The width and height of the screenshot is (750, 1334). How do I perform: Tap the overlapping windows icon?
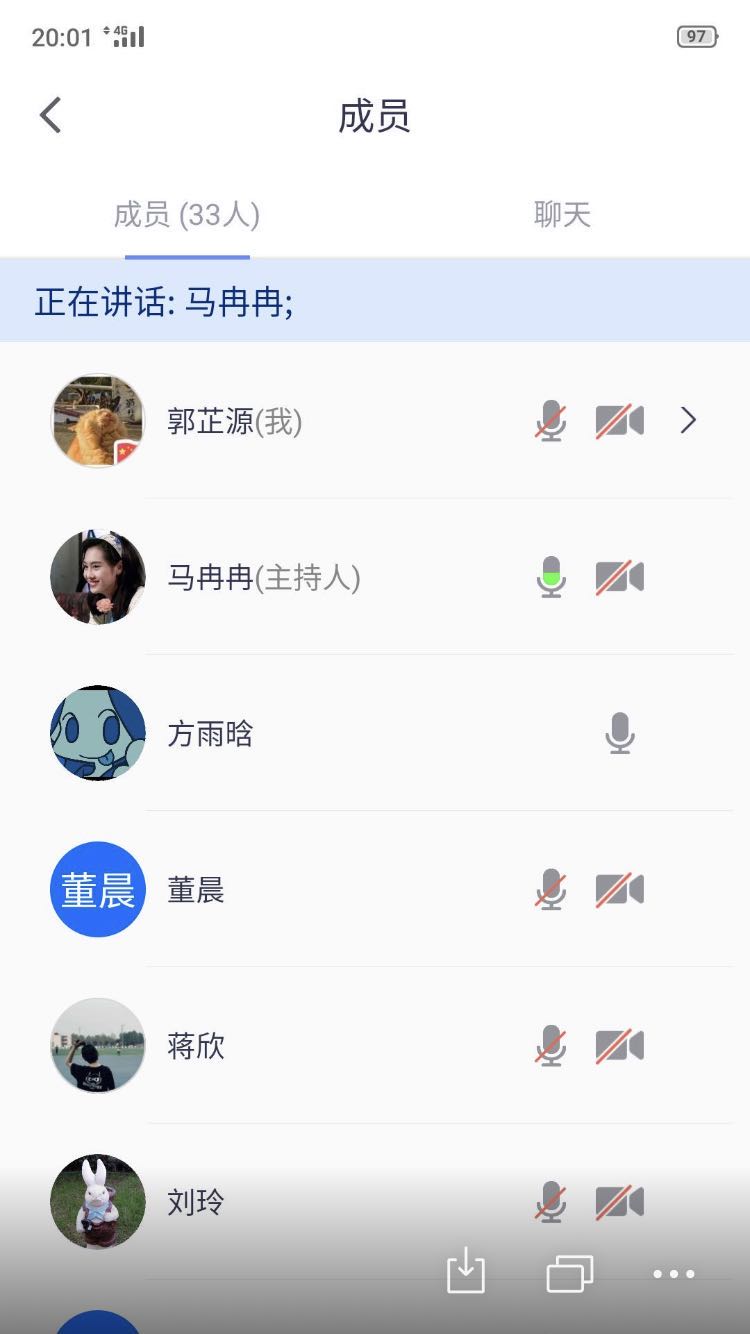coord(570,1274)
